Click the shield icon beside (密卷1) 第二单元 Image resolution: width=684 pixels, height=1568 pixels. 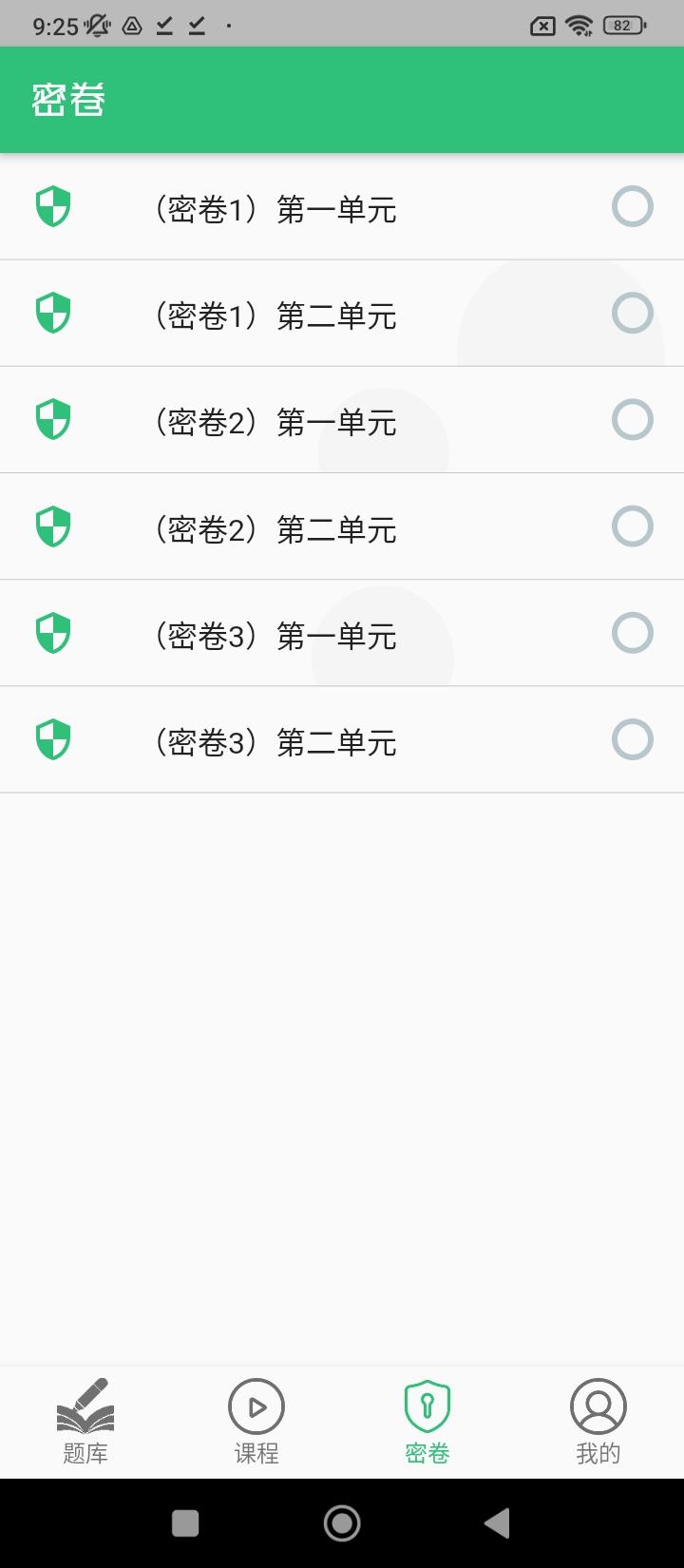click(x=54, y=313)
